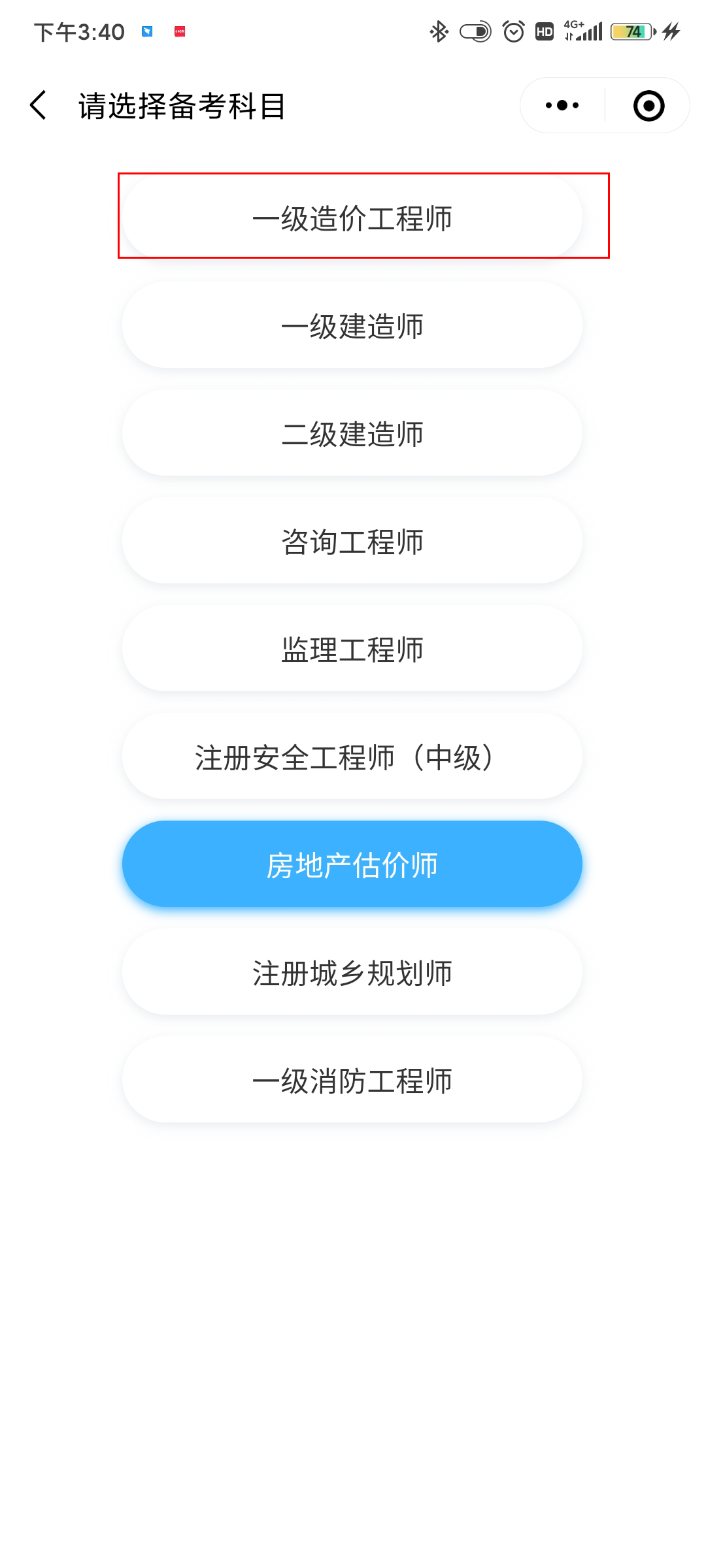The image size is (706, 1568).
Task: Select 一级造价工程师 as exam subject
Action: click(352, 218)
